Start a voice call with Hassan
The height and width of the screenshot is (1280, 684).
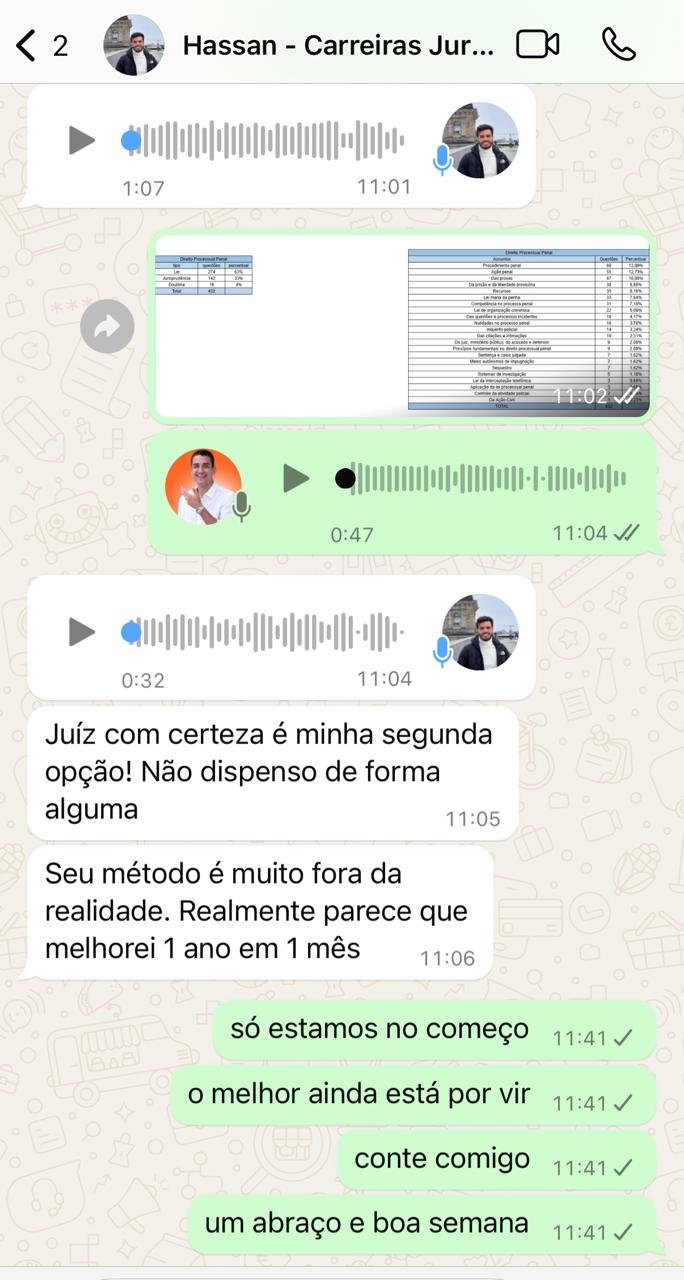[619, 44]
